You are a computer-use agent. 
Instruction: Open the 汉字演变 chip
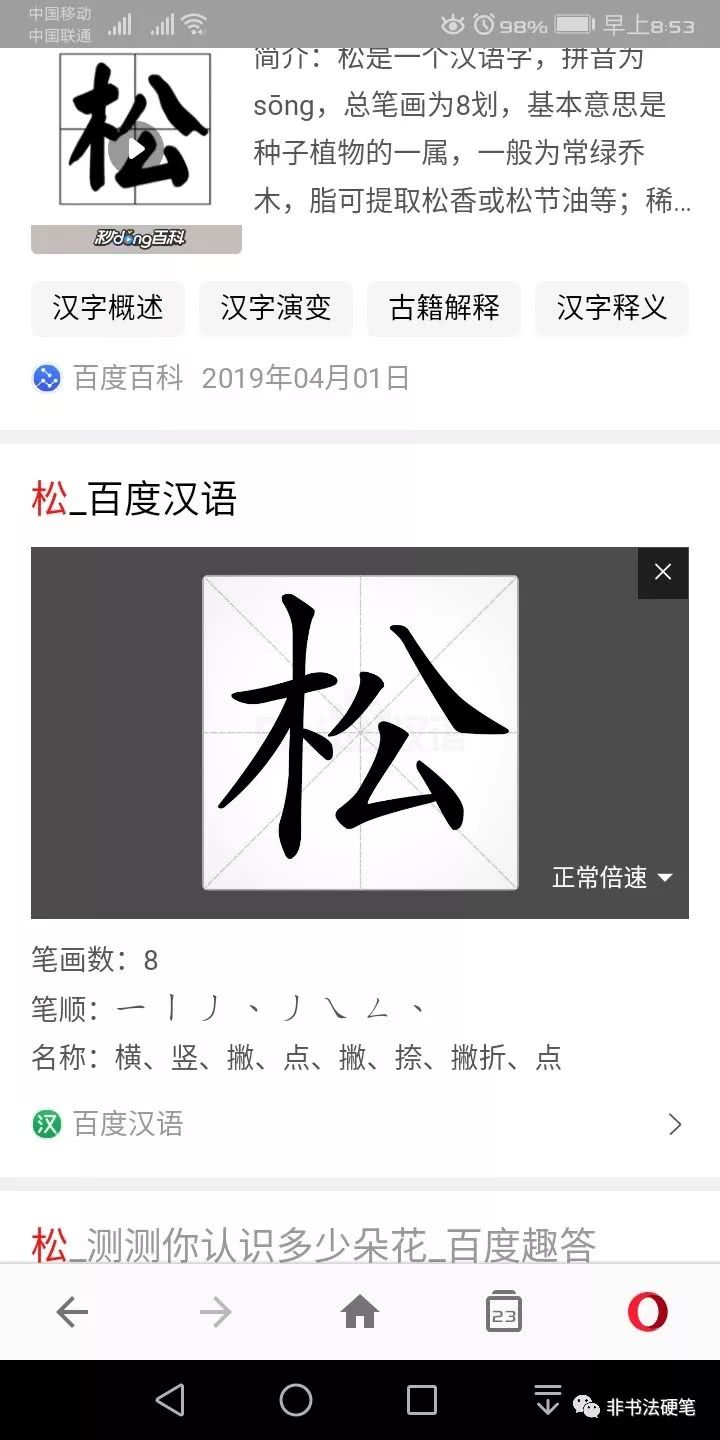276,308
